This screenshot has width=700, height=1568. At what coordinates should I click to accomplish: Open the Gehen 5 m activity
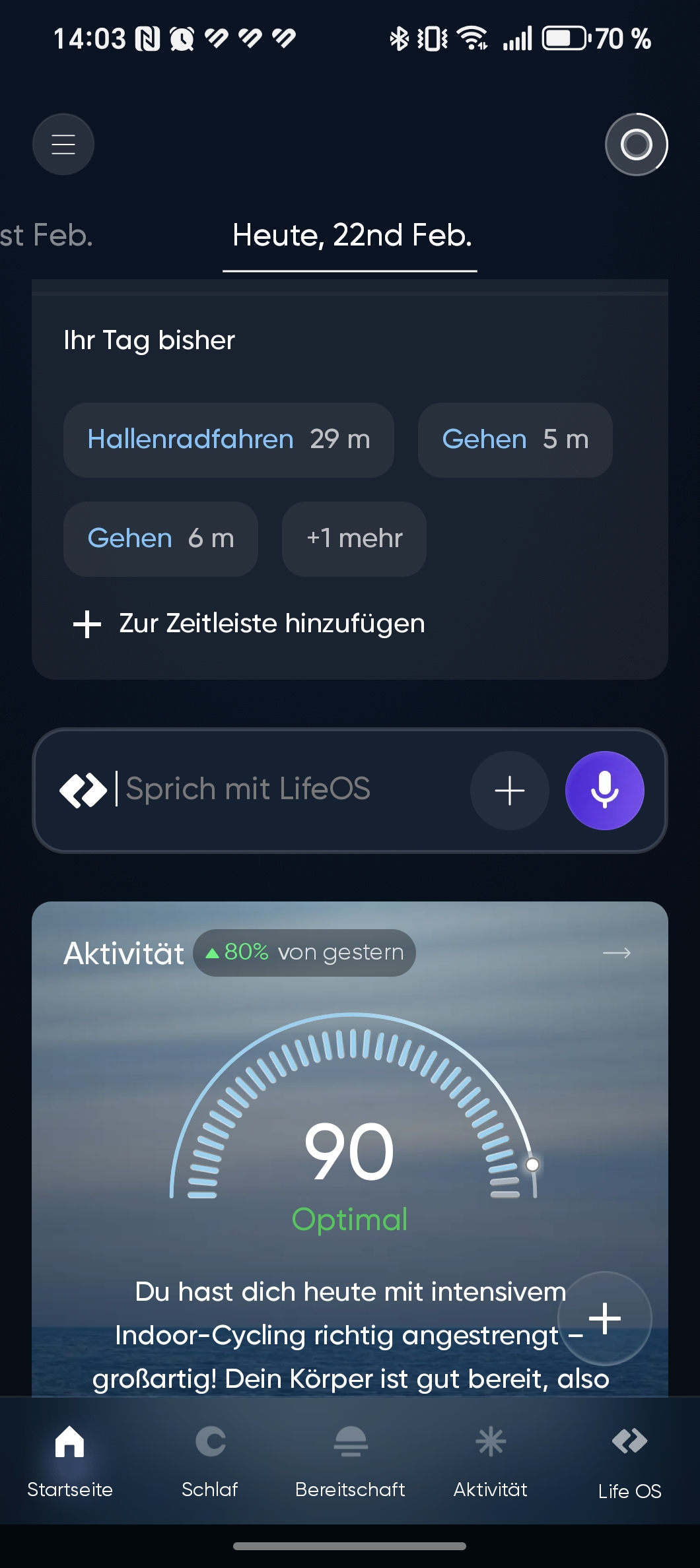(x=514, y=440)
